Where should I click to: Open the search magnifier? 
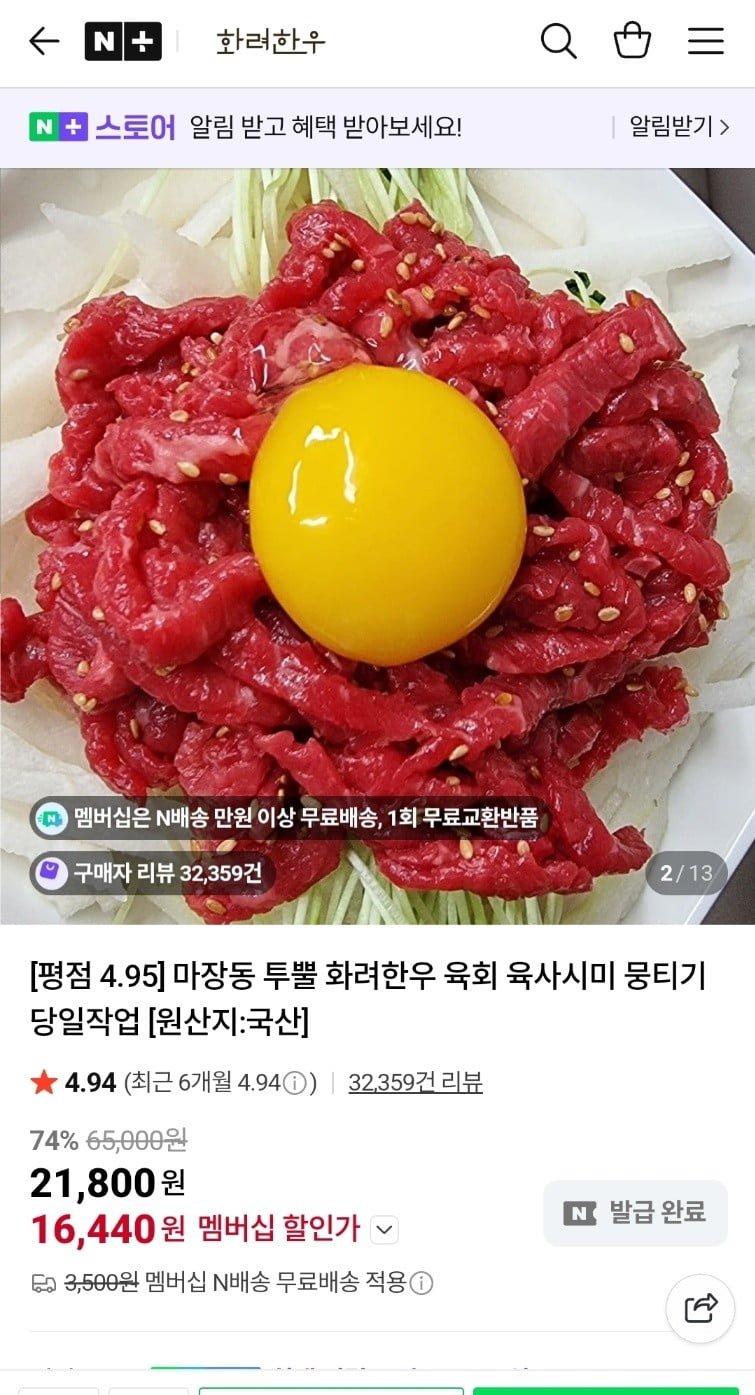pyautogui.click(x=558, y=41)
